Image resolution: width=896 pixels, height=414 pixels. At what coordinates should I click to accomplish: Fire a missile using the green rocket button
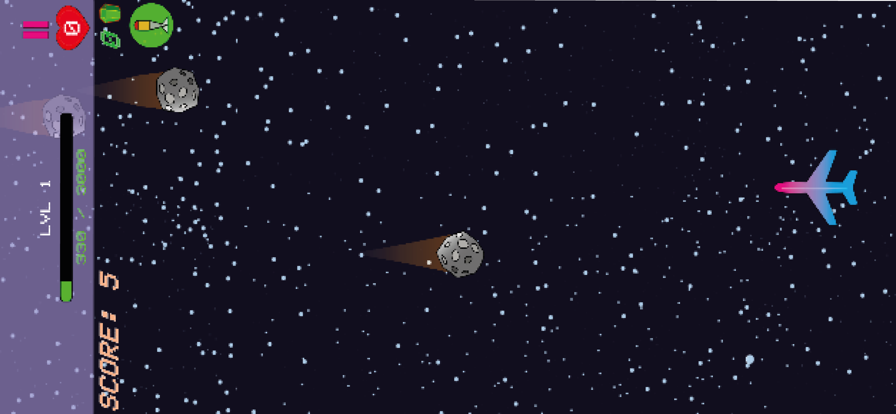151,23
